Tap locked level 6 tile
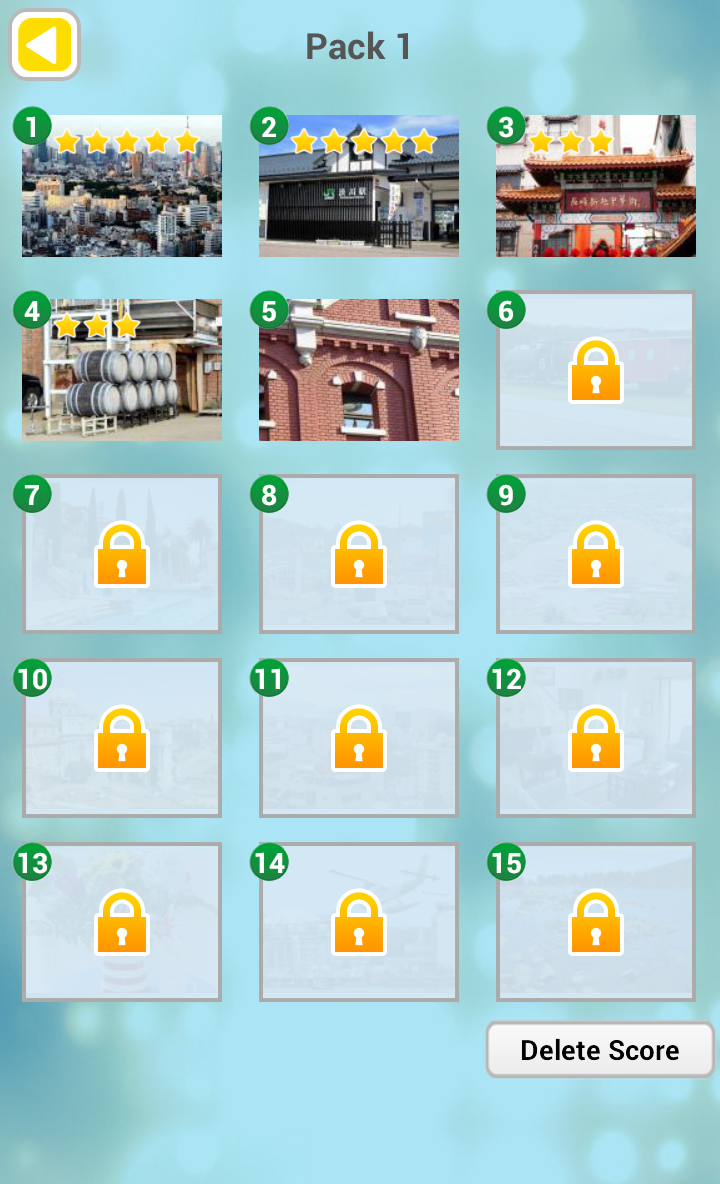Image resolution: width=720 pixels, height=1184 pixels. (596, 371)
